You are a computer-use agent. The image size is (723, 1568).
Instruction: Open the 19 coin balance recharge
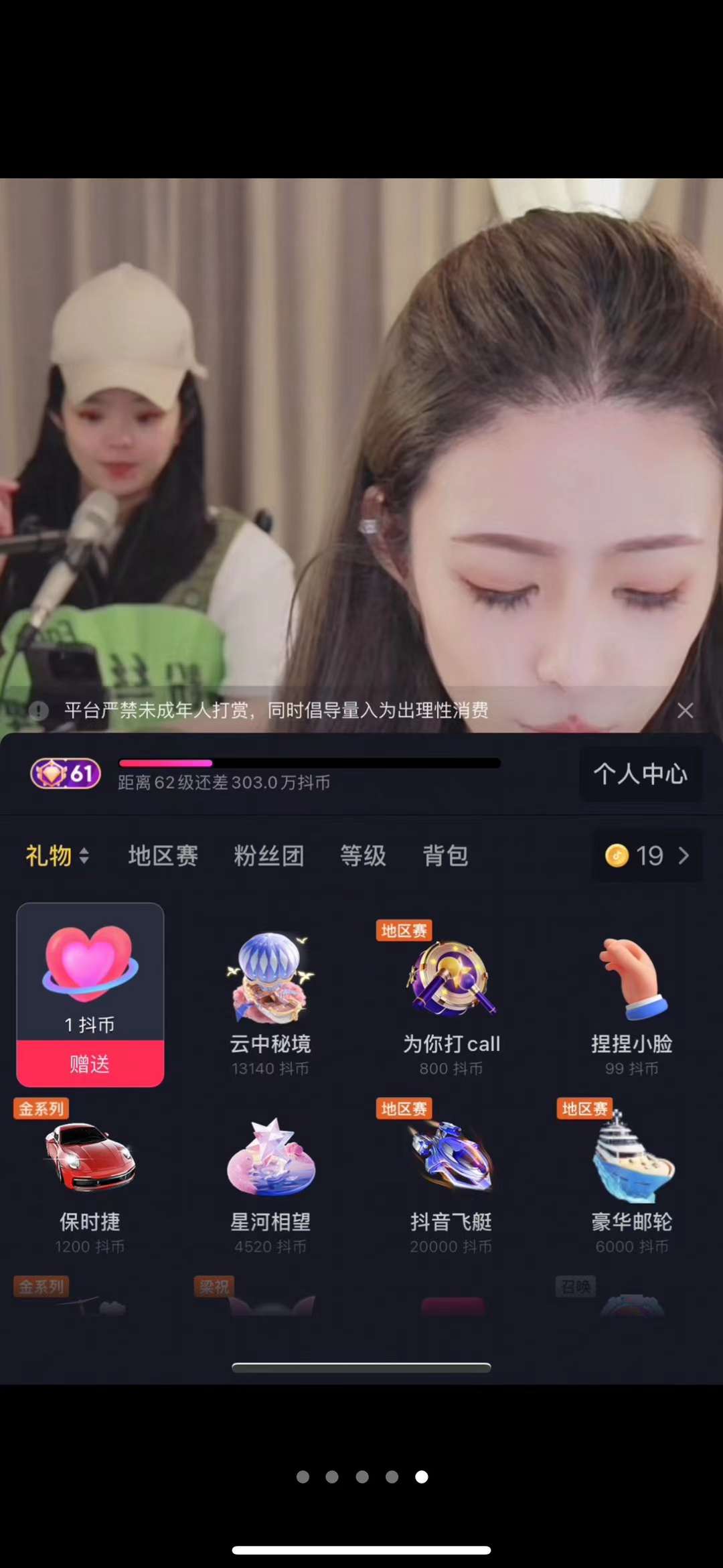[647, 856]
